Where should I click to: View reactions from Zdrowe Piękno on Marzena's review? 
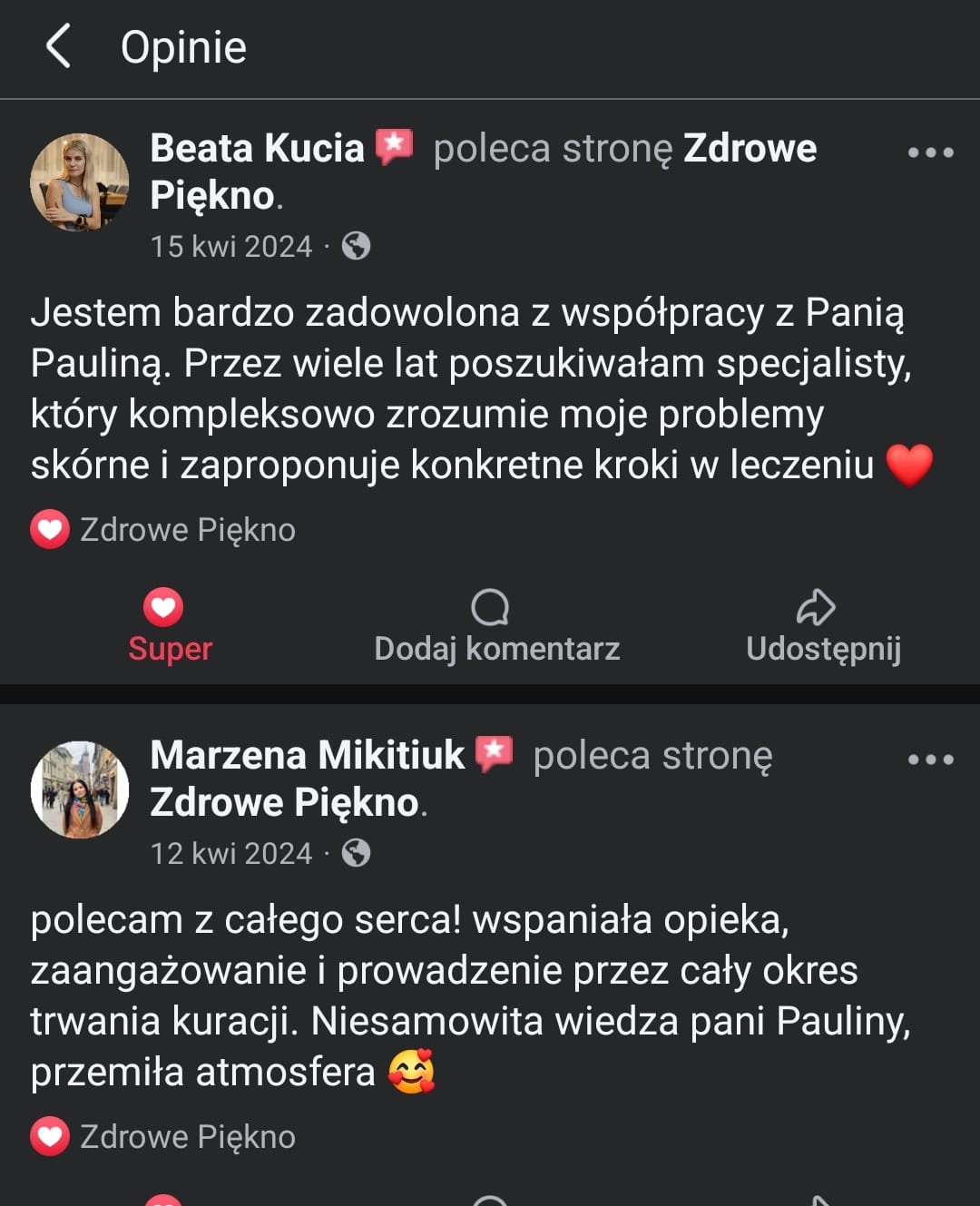coord(163,1136)
